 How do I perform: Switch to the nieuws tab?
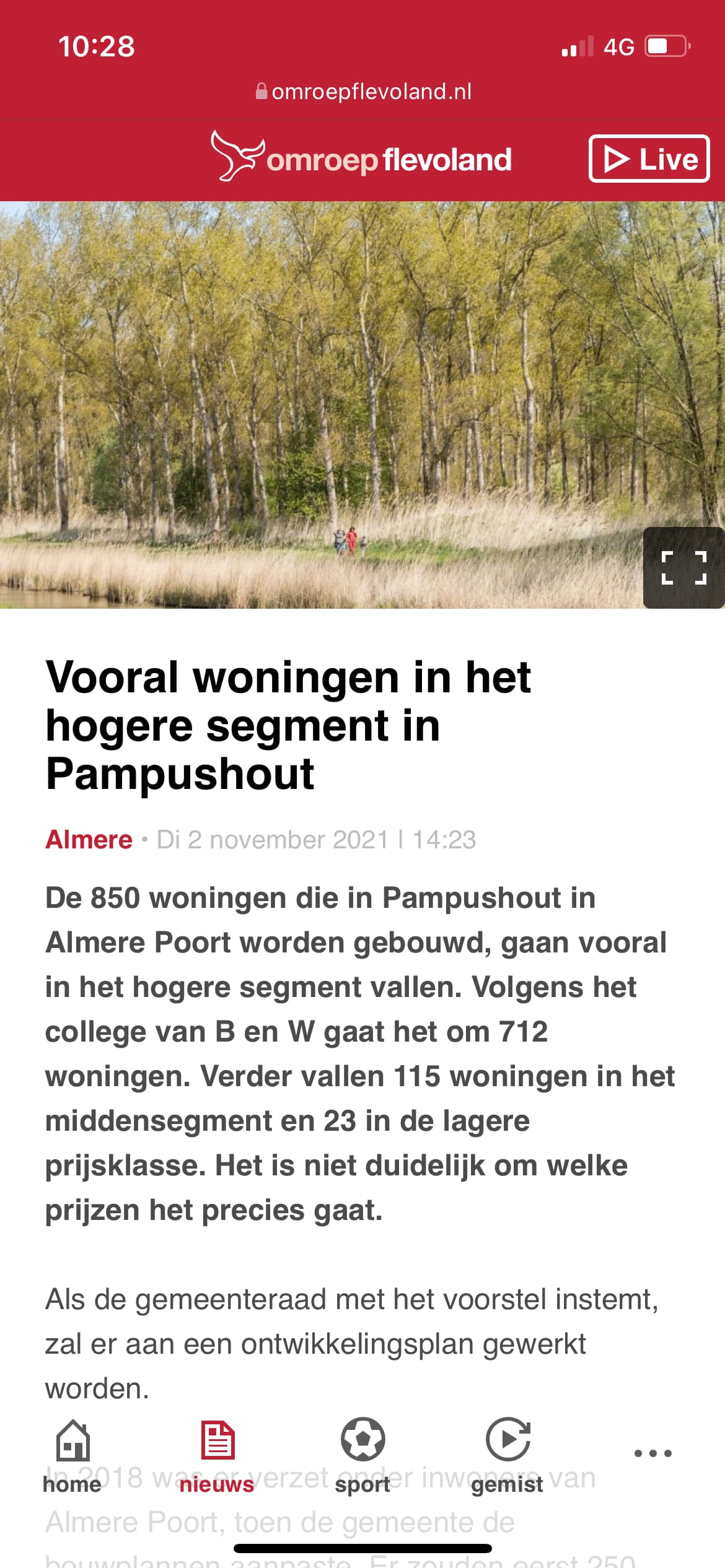[217, 1457]
